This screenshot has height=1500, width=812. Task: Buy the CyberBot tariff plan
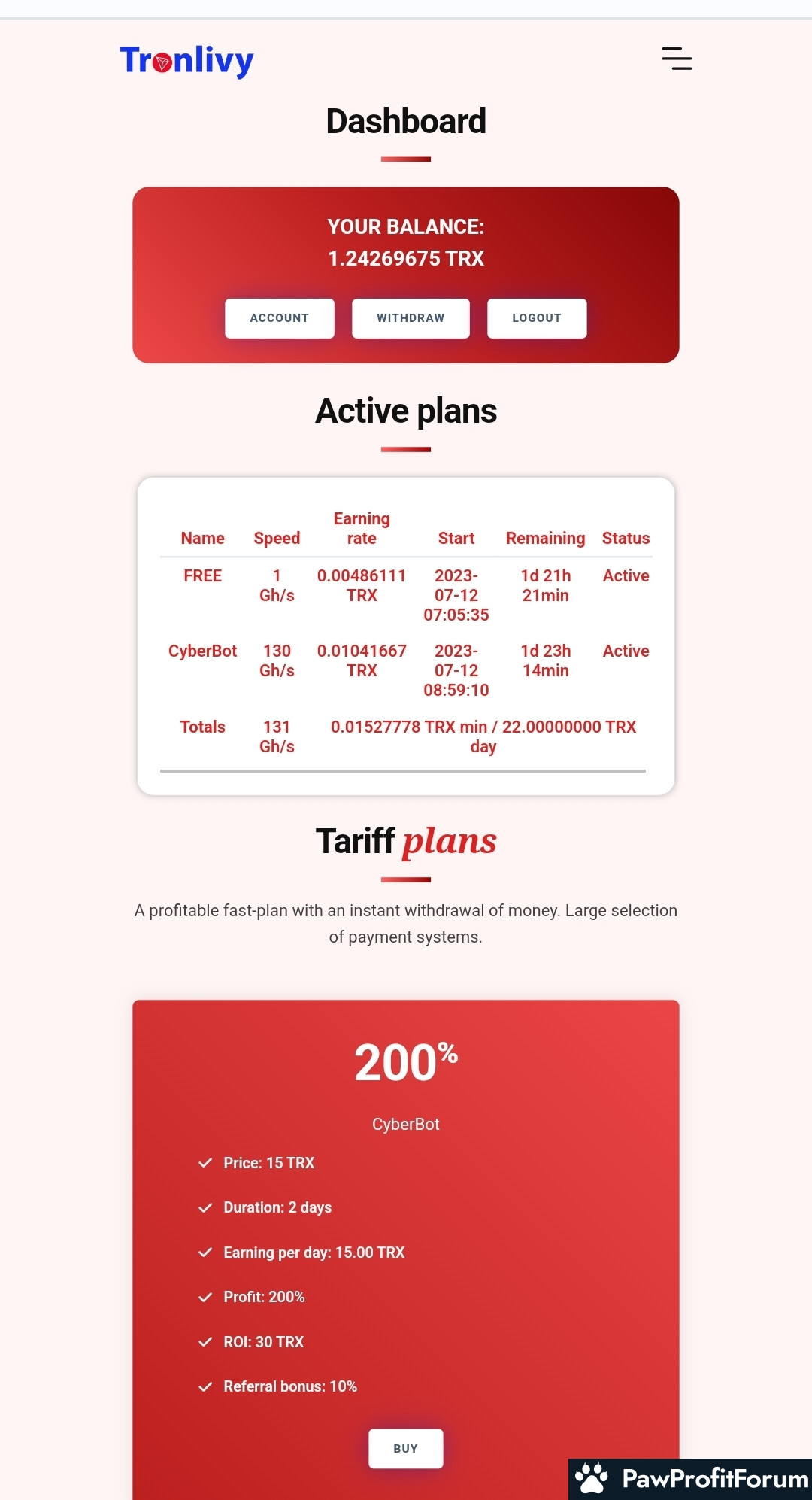coord(405,1448)
